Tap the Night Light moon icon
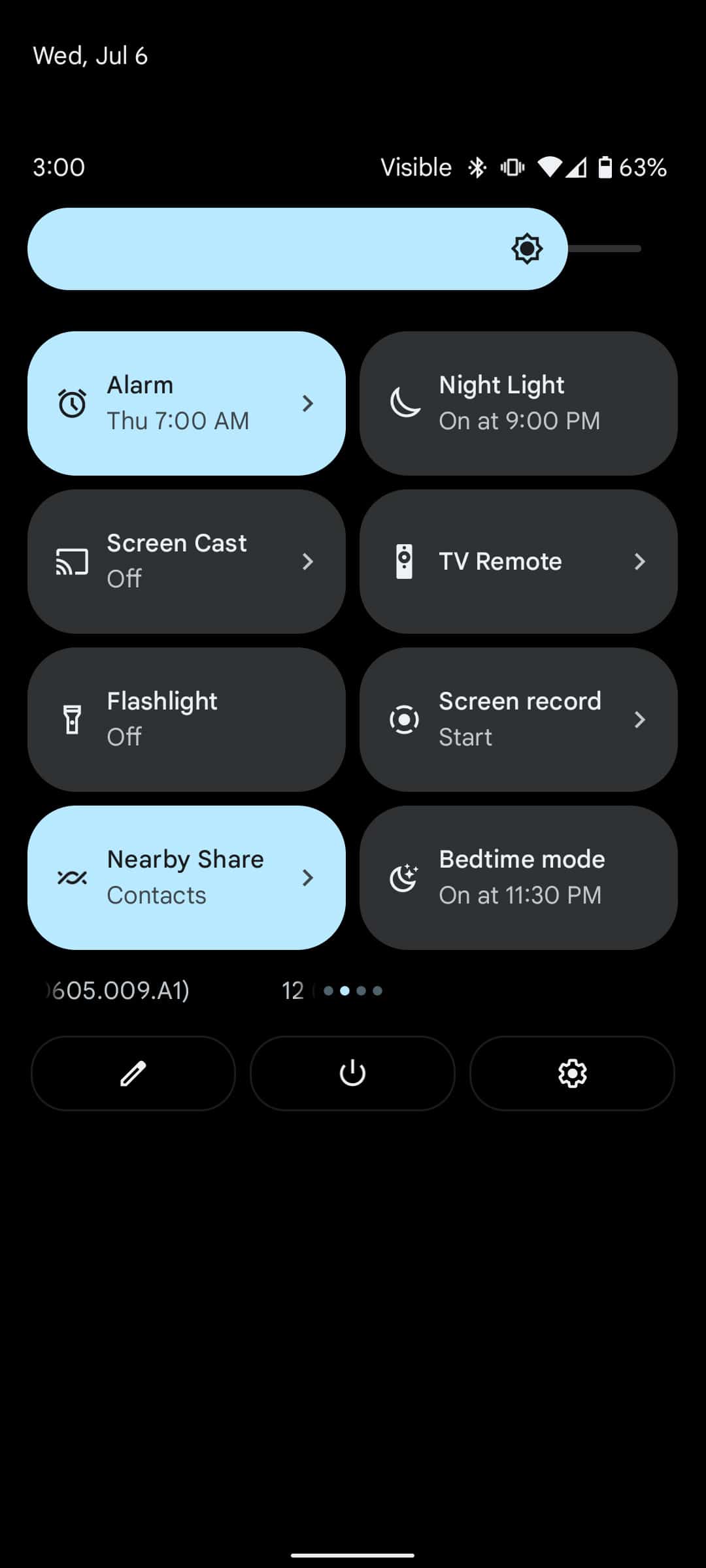 coord(404,403)
